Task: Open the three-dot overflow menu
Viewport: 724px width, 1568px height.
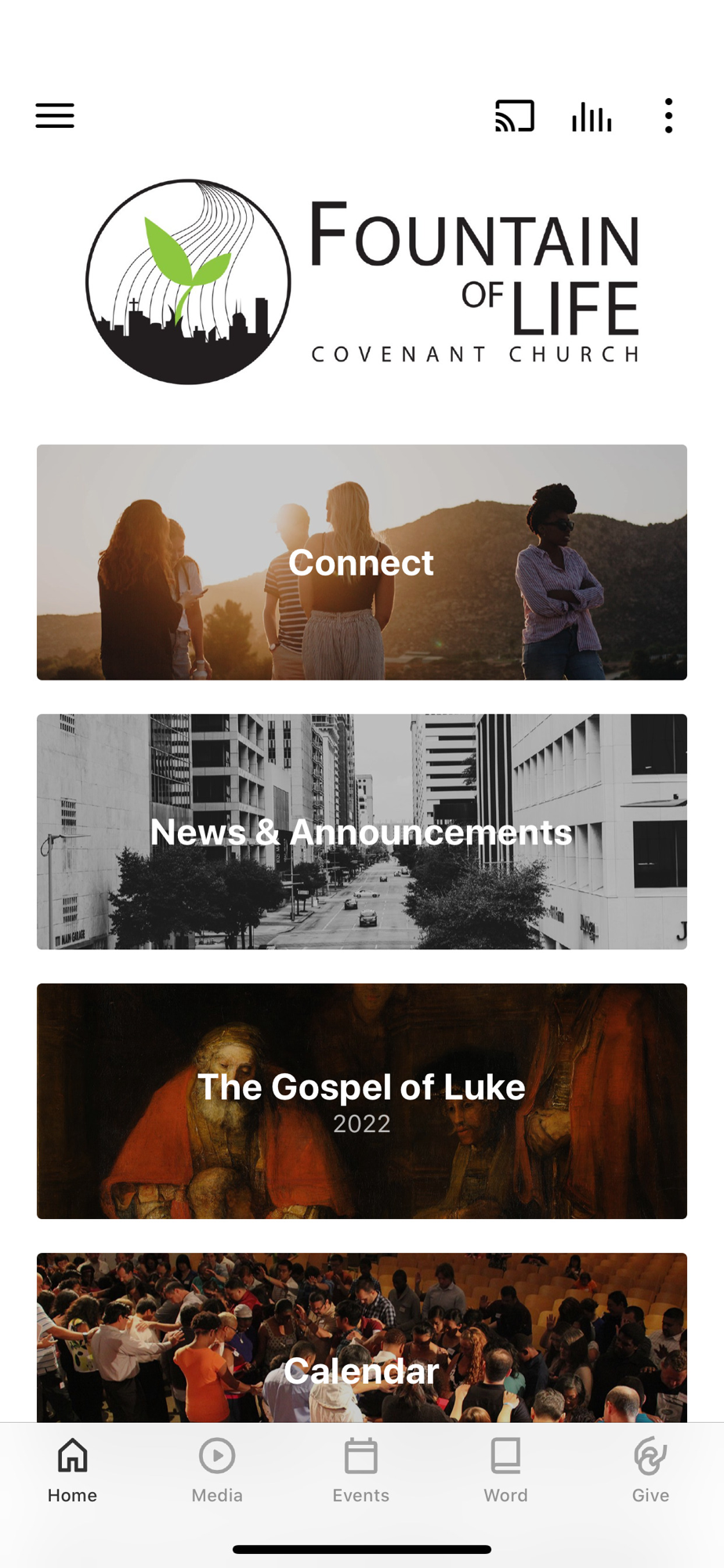Action: (668, 116)
